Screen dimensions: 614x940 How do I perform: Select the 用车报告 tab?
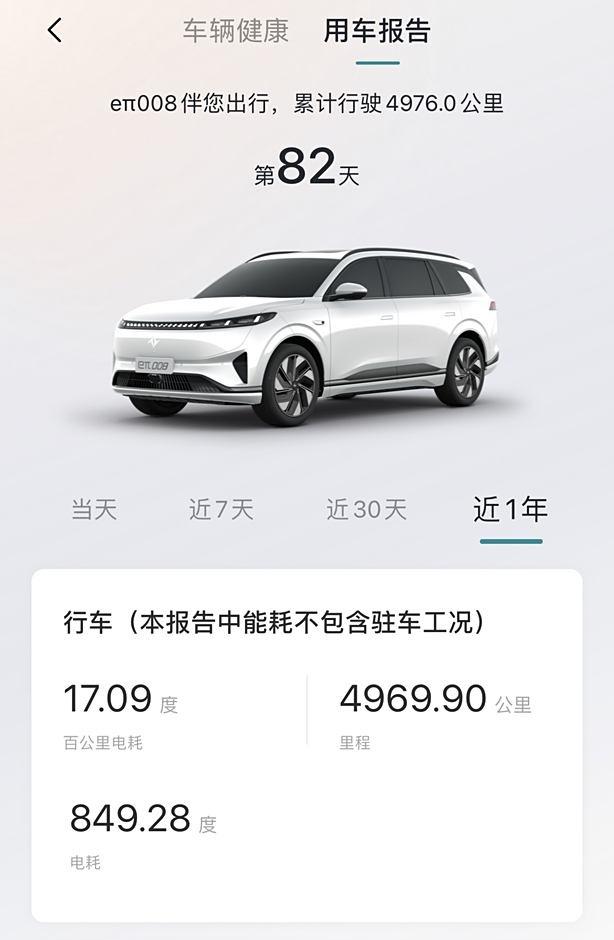(x=377, y=31)
